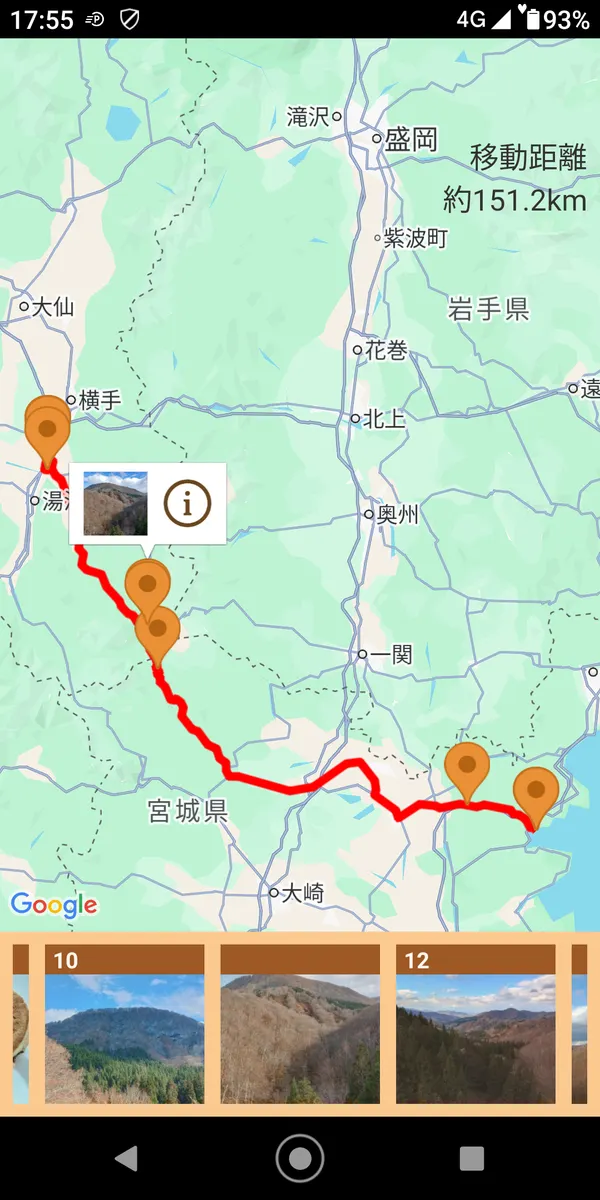600x1200 pixels.
Task: Go back with the system back button
Action: [x=126, y=1158]
